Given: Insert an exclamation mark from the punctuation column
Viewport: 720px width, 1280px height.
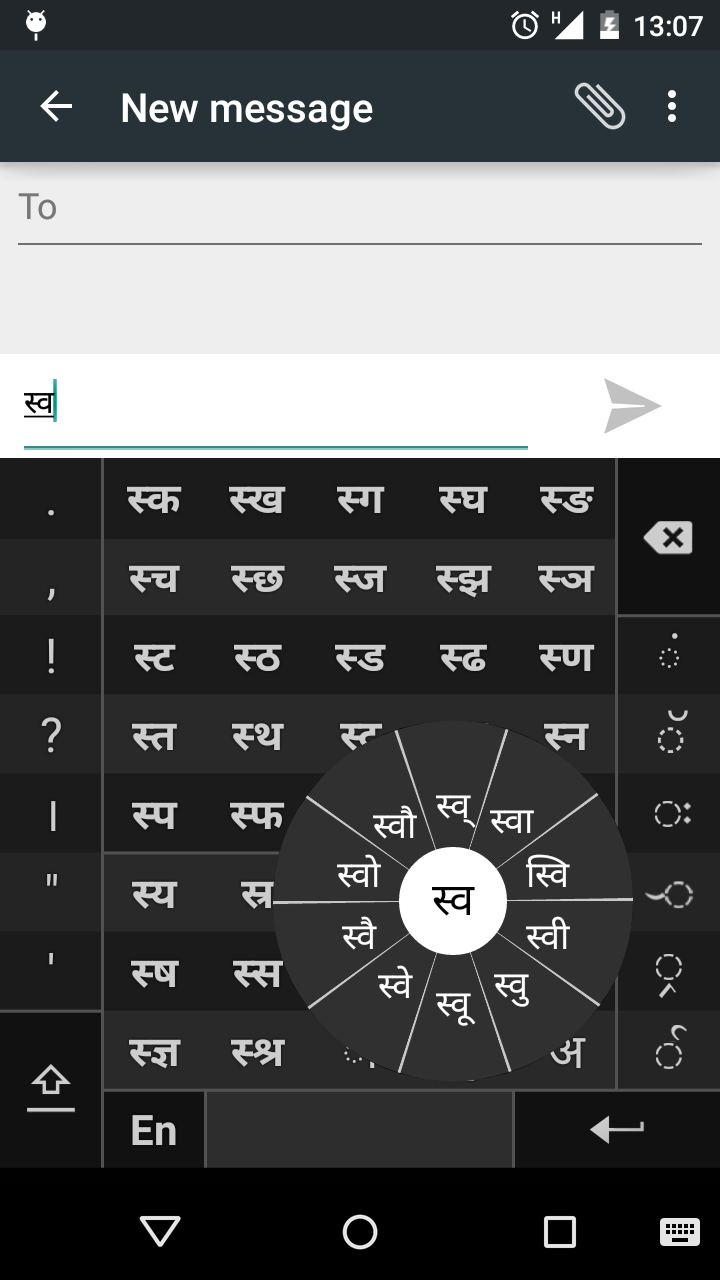Looking at the screenshot, I should [51, 657].
